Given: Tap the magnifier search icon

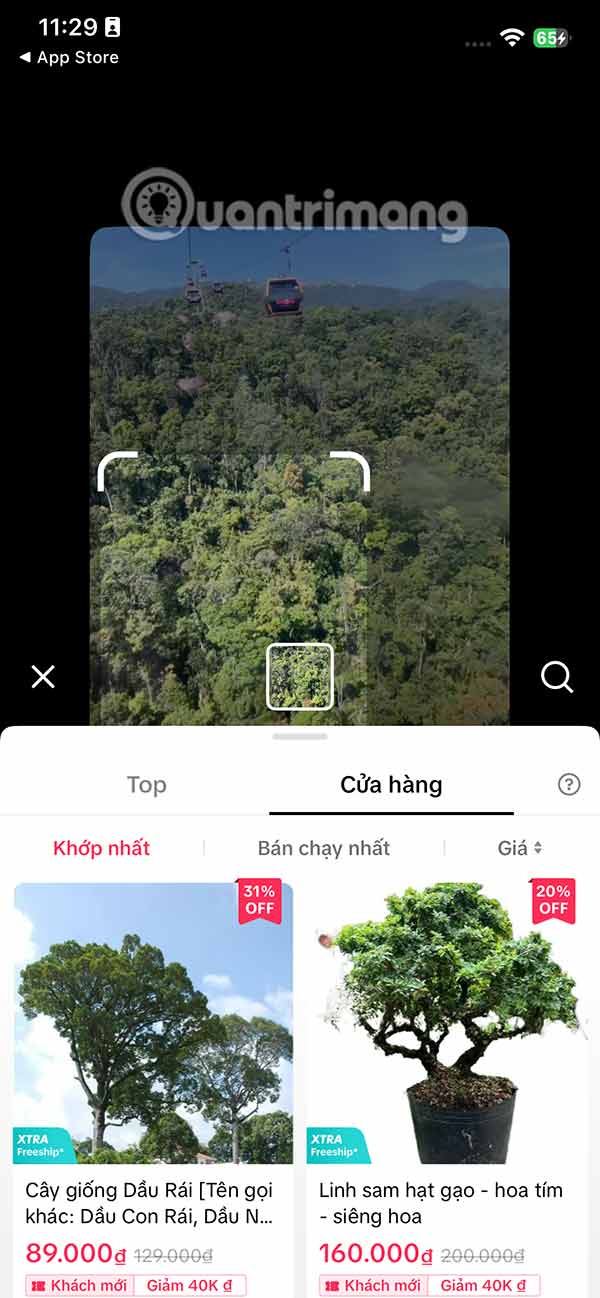Looking at the screenshot, I should tap(557, 677).
